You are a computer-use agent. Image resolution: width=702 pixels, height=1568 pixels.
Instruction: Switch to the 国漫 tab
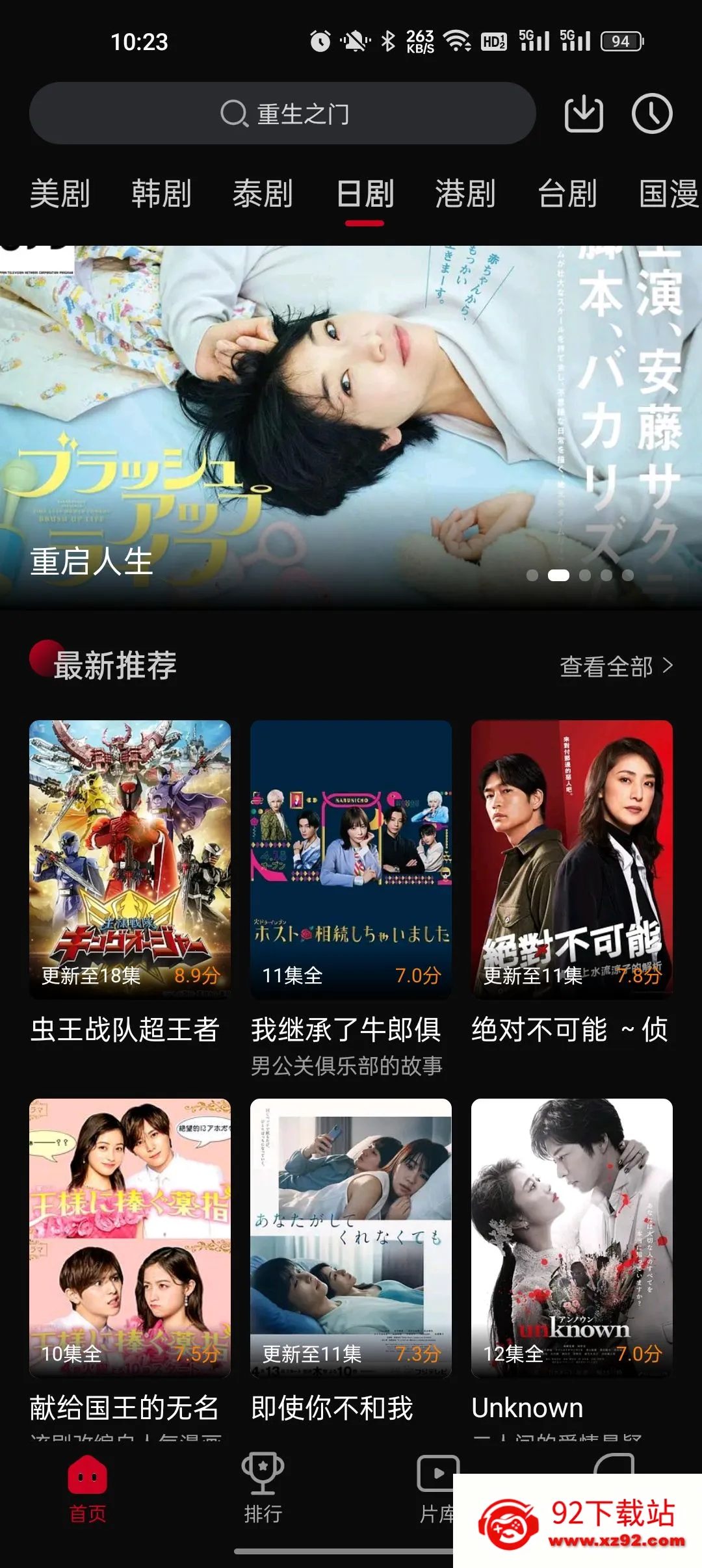click(668, 194)
